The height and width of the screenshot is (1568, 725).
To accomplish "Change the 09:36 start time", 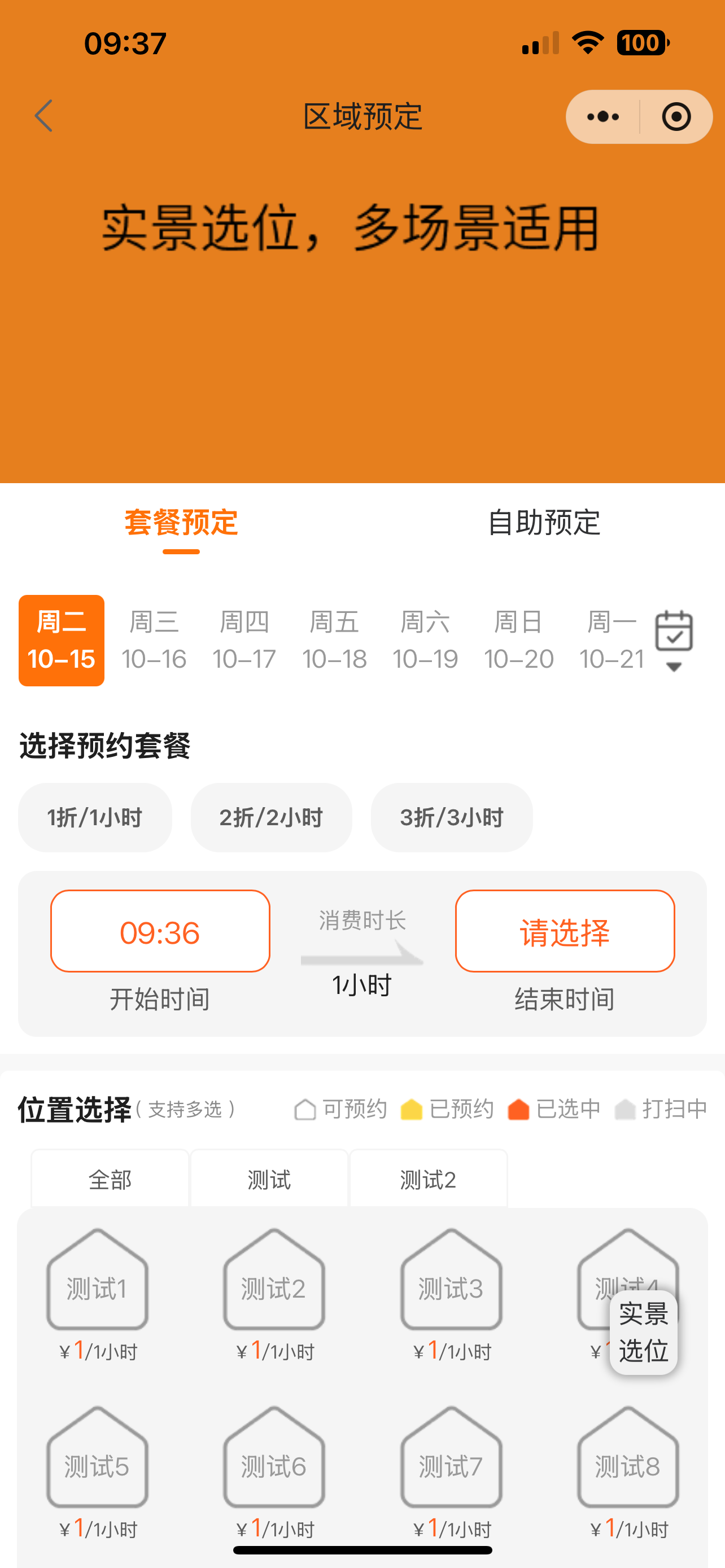I will [x=160, y=931].
